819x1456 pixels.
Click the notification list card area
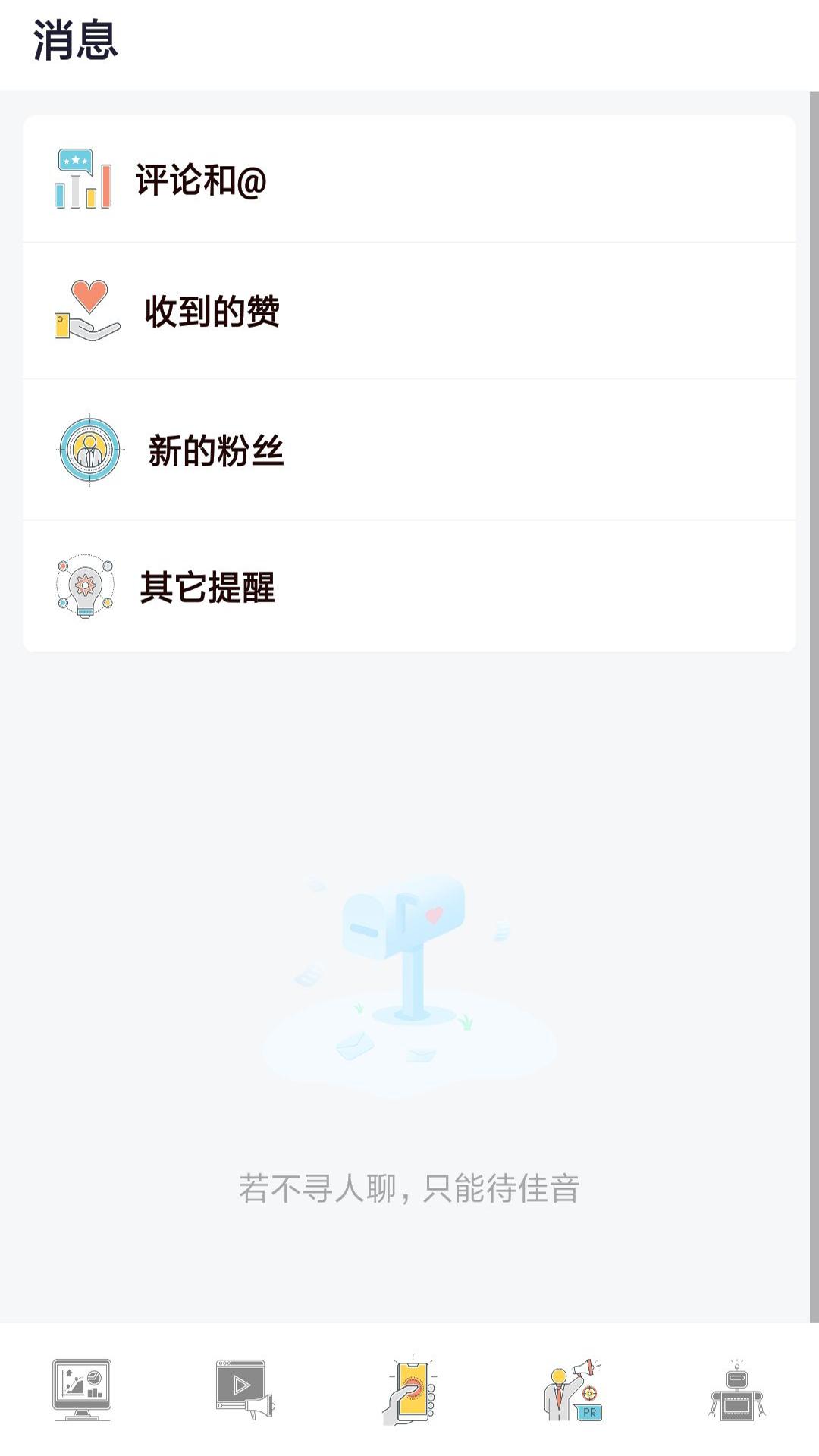pyautogui.click(x=409, y=379)
